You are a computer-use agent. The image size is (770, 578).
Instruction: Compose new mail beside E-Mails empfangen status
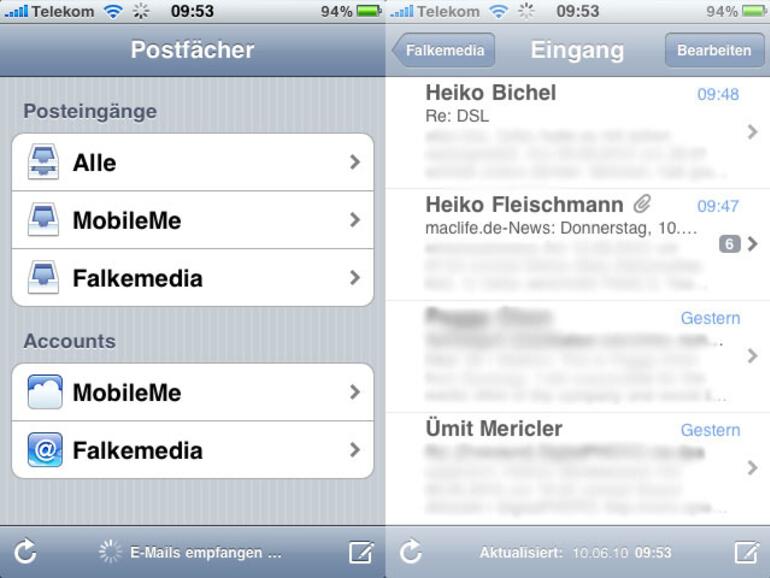pos(360,551)
